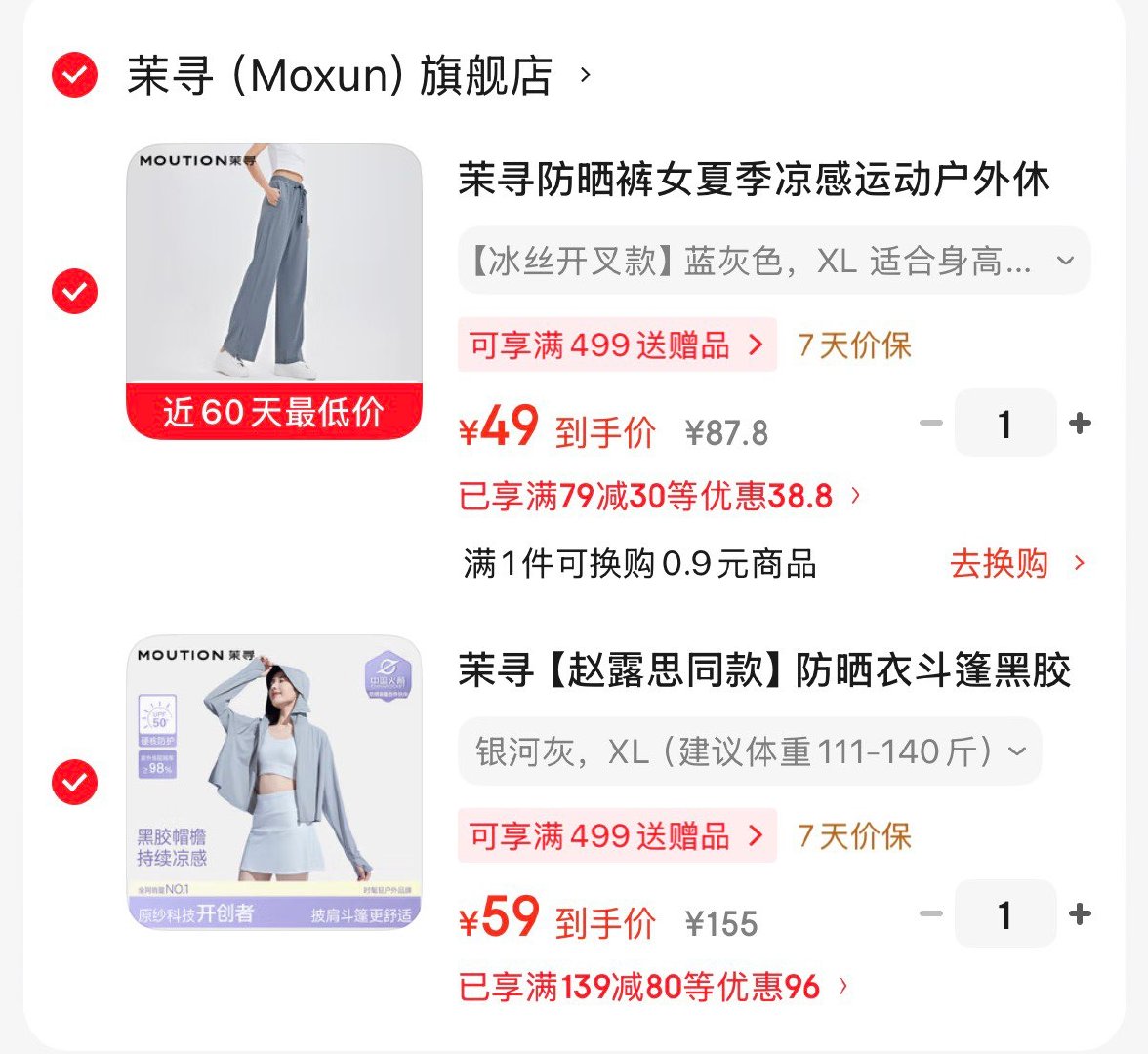Decrease quantity of the 防晒裤
Screen dimensions: 1148x1054
(x=930, y=424)
